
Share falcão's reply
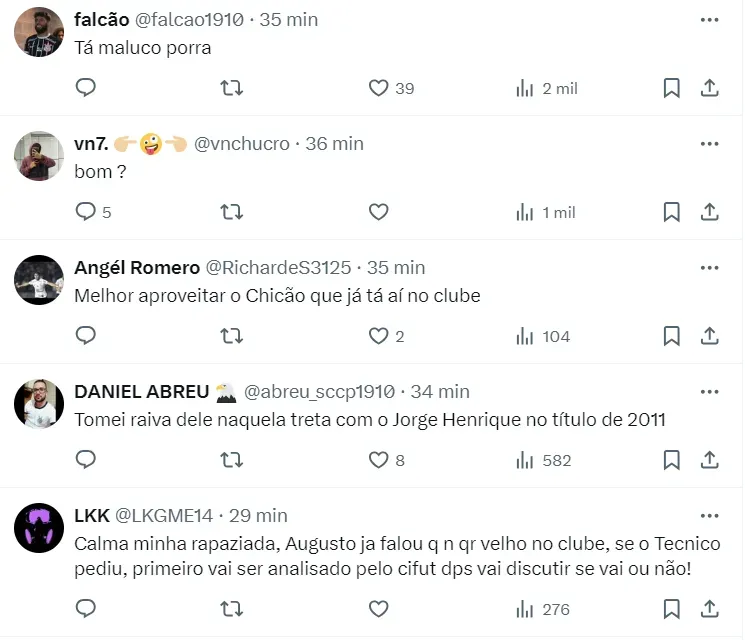[709, 88]
